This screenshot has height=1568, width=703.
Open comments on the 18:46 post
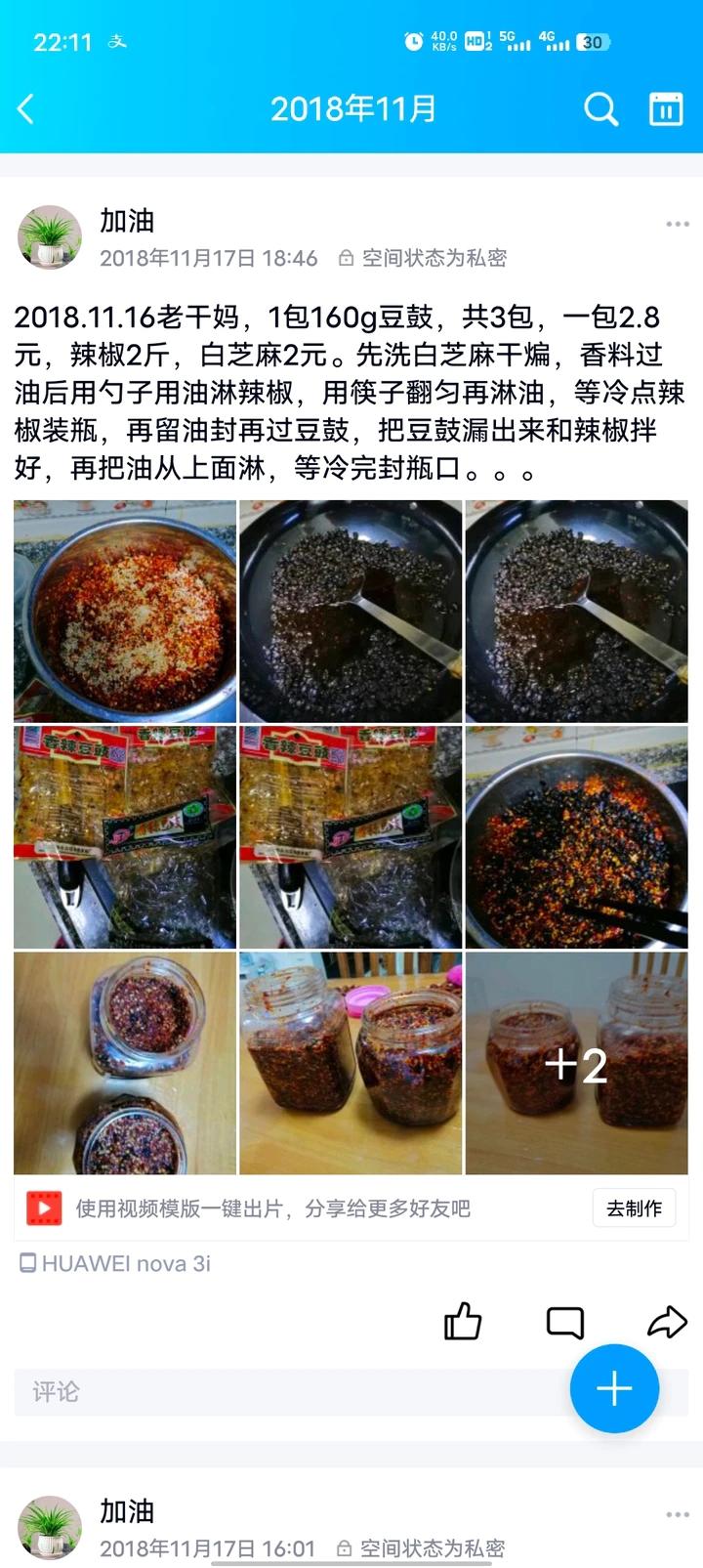565,1323
